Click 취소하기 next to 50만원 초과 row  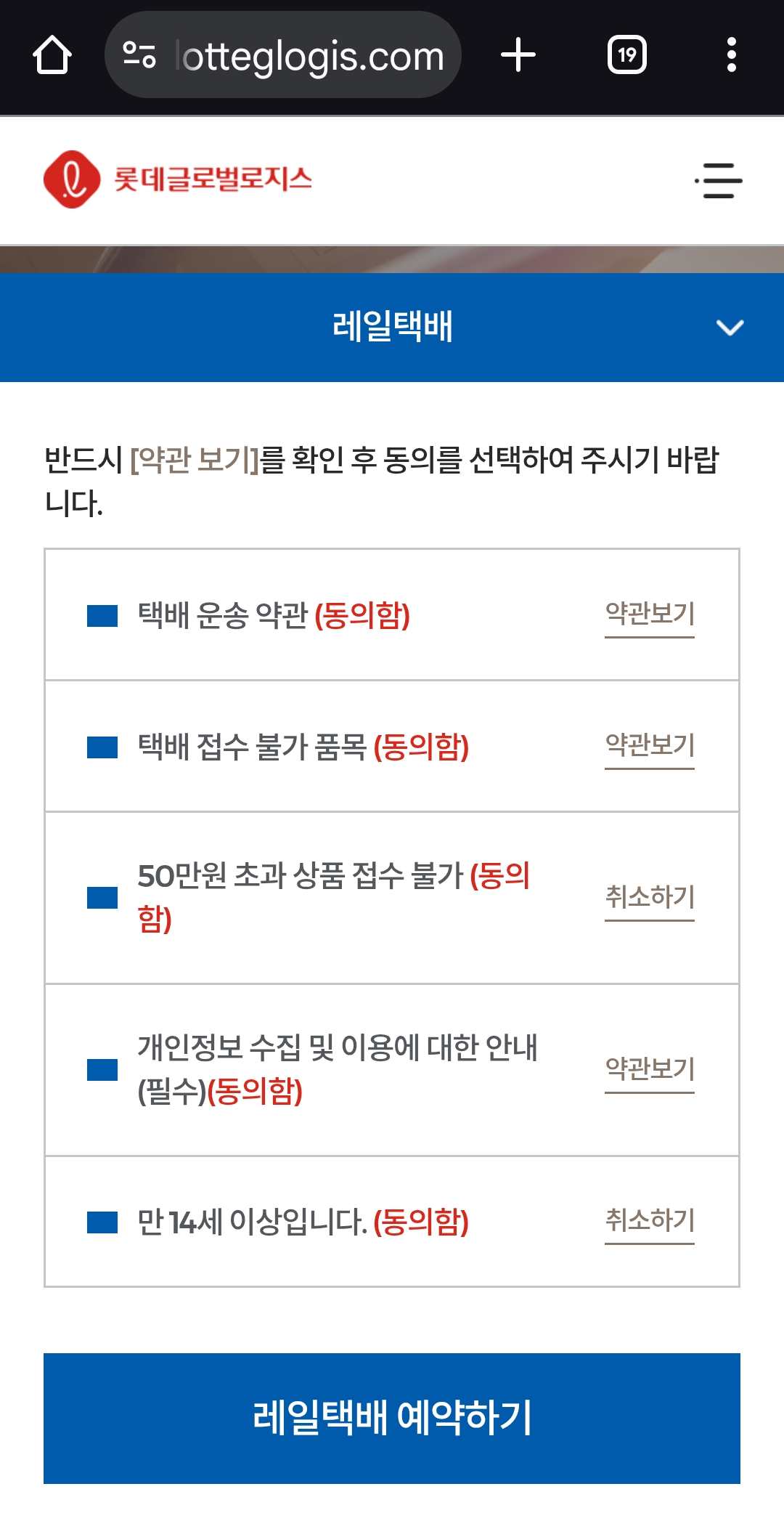pyautogui.click(x=650, y=897)
